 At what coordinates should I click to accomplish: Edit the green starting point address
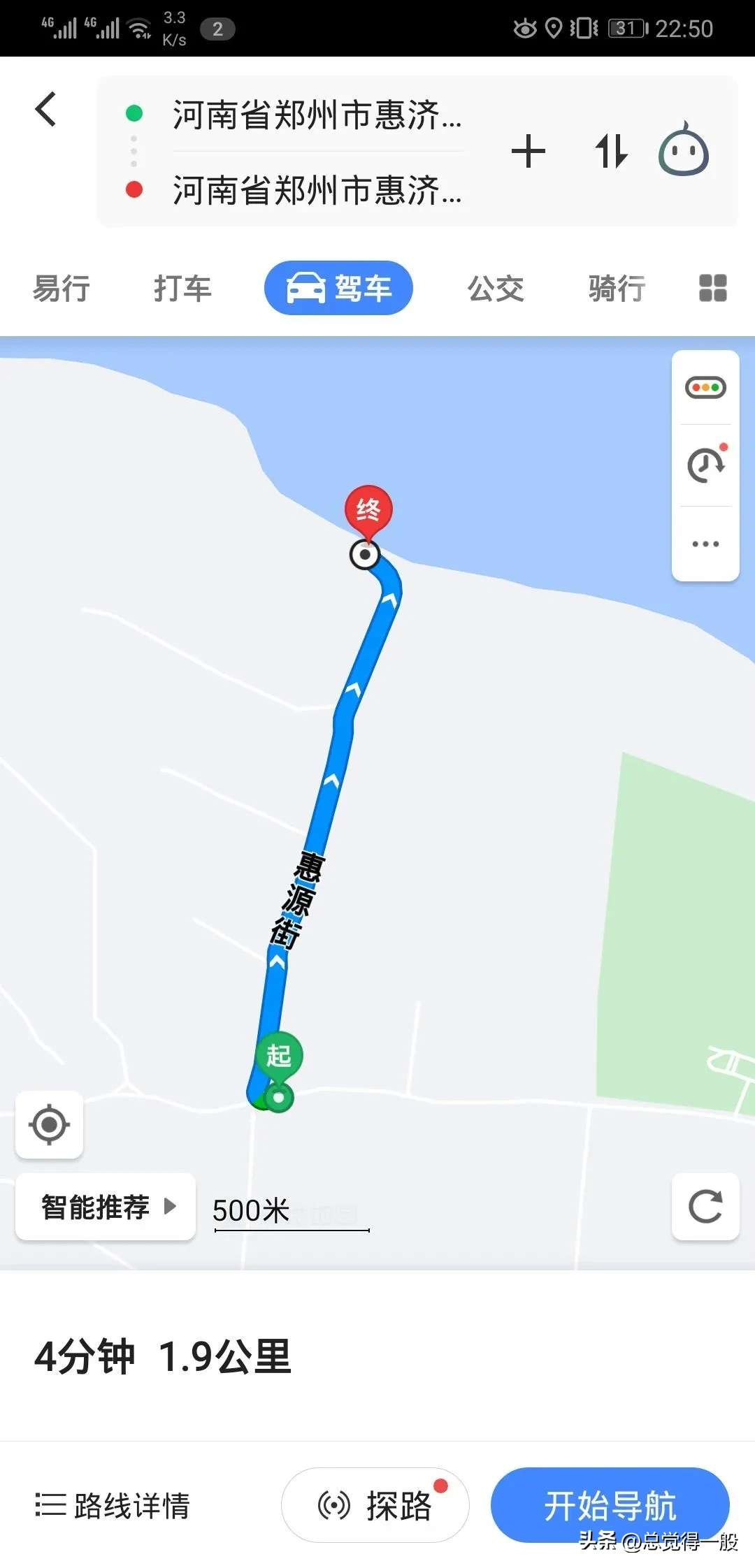pos(316,115)
